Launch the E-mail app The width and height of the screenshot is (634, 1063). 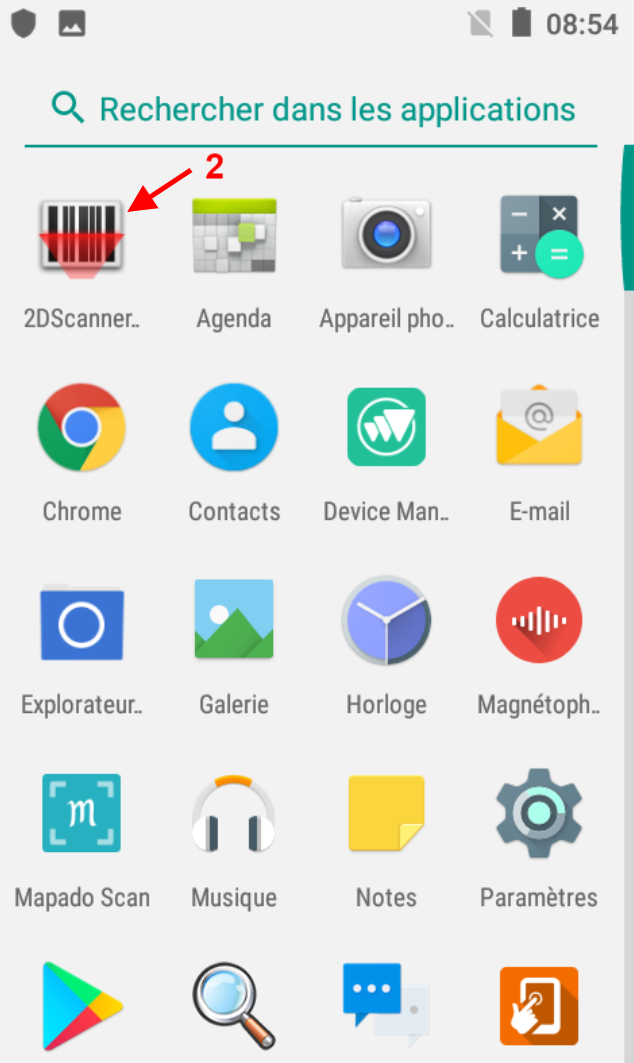(539, 427)
